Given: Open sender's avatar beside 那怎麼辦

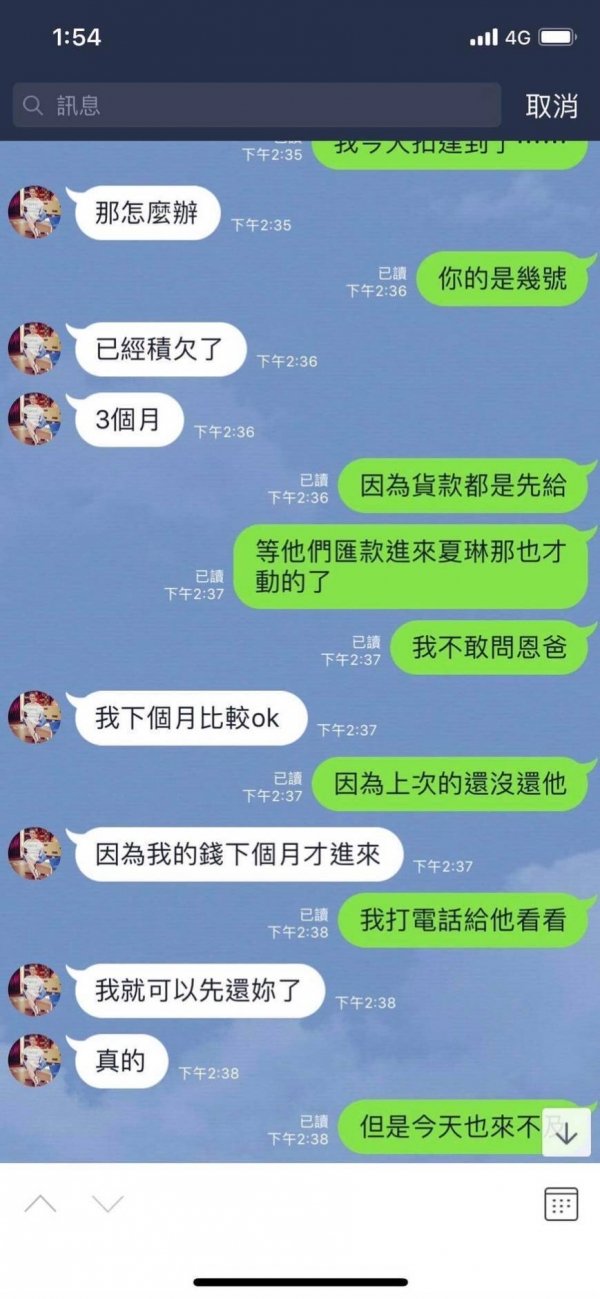Looking at the screenshot, I should [x=34, y=212].
